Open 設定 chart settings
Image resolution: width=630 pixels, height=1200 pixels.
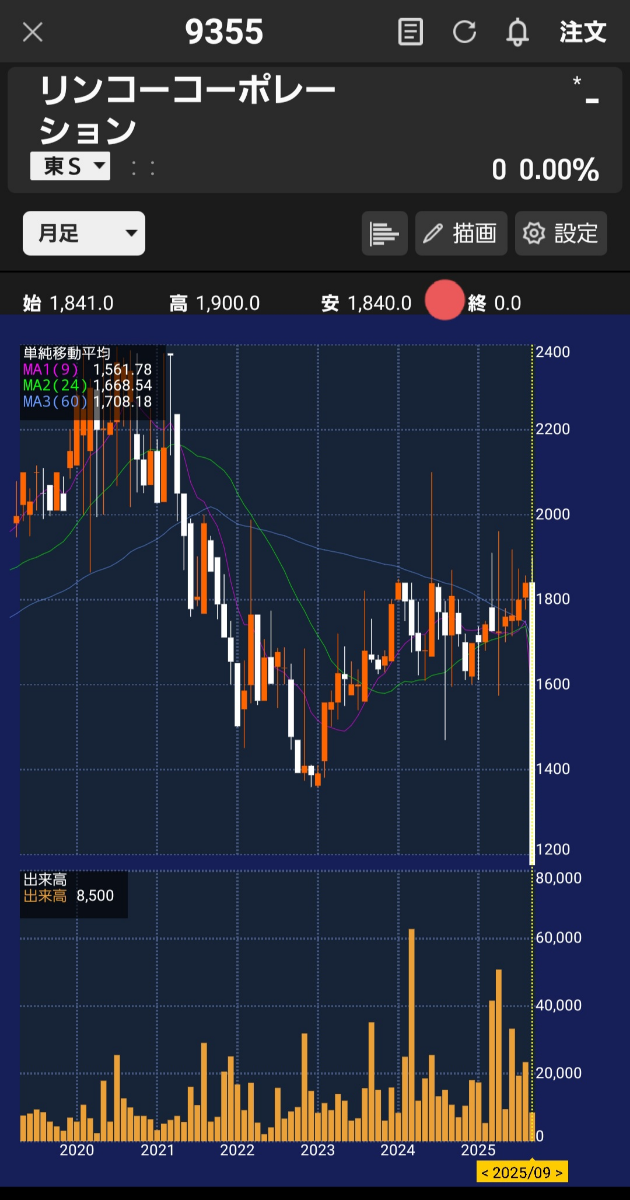[561, 234]
